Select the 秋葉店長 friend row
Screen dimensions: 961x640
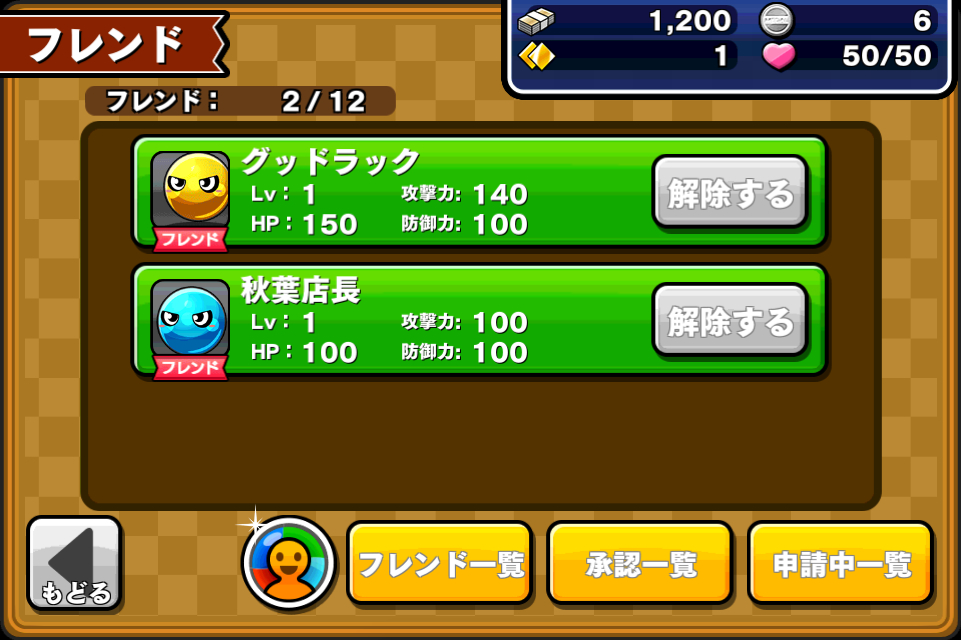pyautogui.click(x=400, y=320)
